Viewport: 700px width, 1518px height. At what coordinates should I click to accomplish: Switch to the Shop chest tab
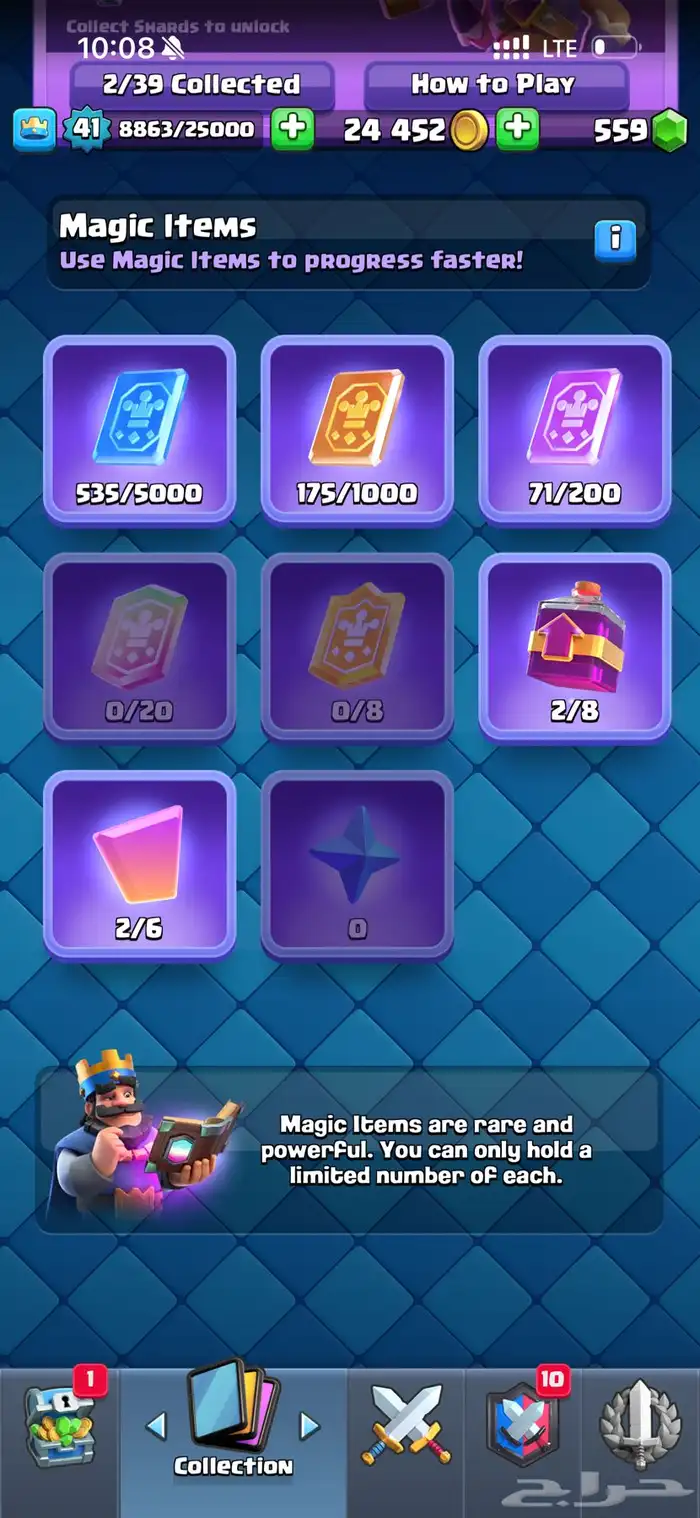pos(60,1430)
